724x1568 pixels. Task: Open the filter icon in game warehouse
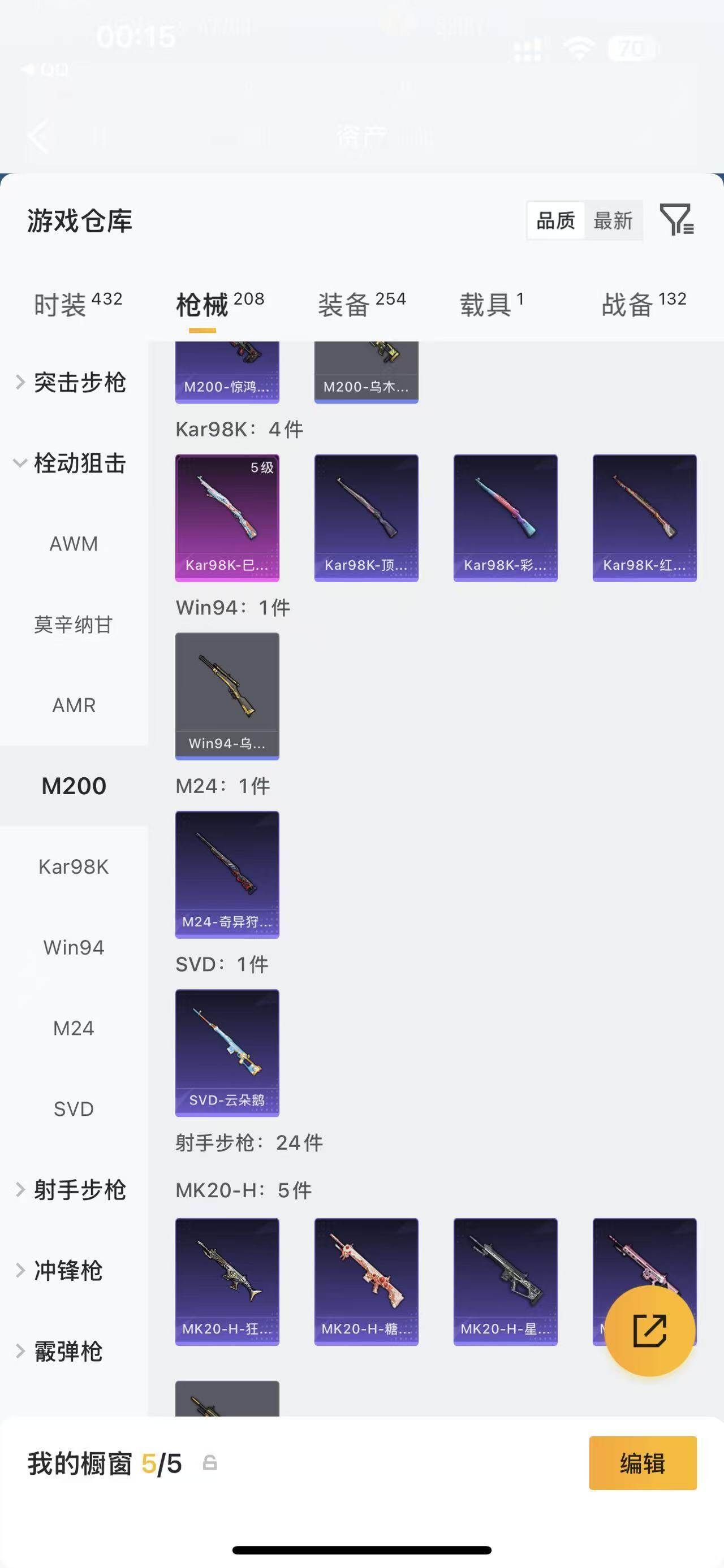click(x=676, y=220)
